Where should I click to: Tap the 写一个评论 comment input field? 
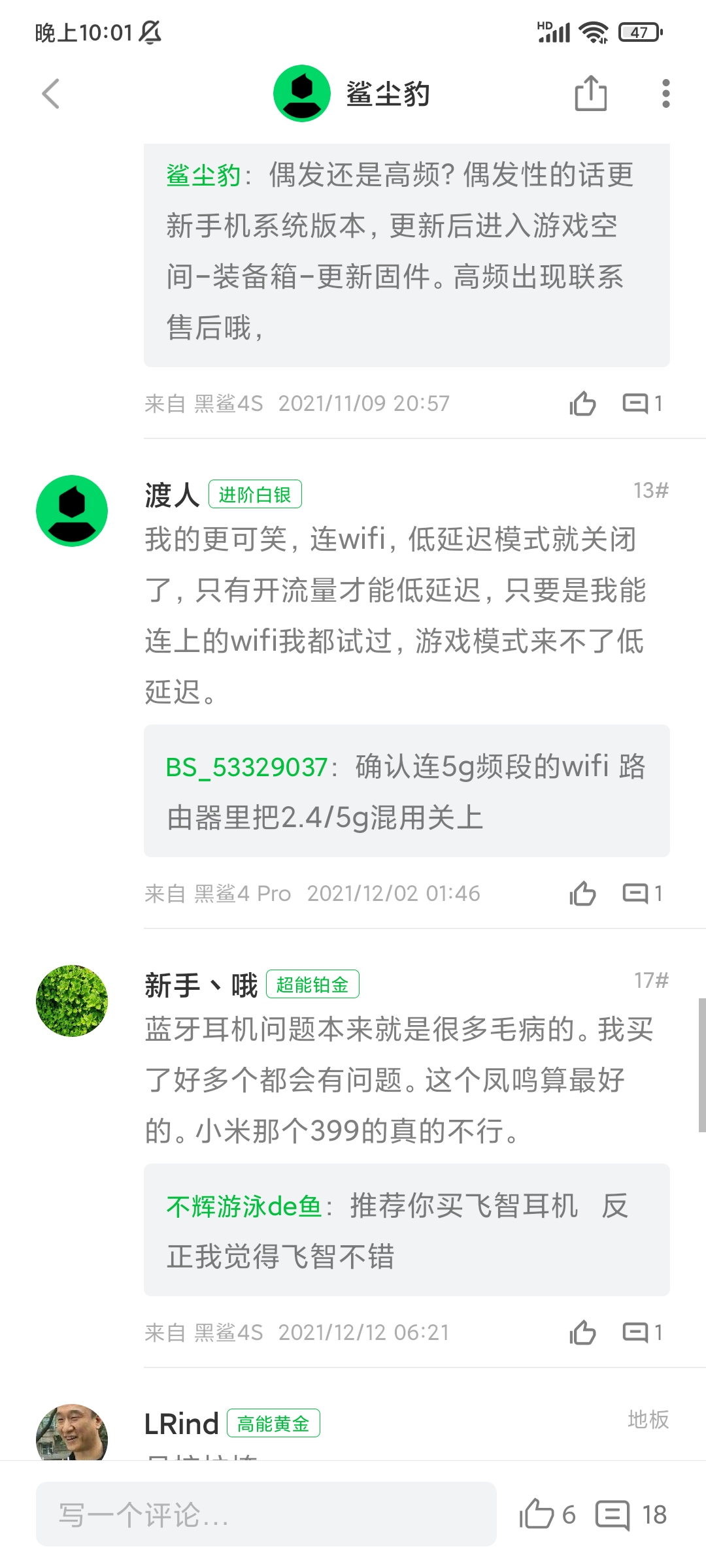click(x=266, y=1514)
